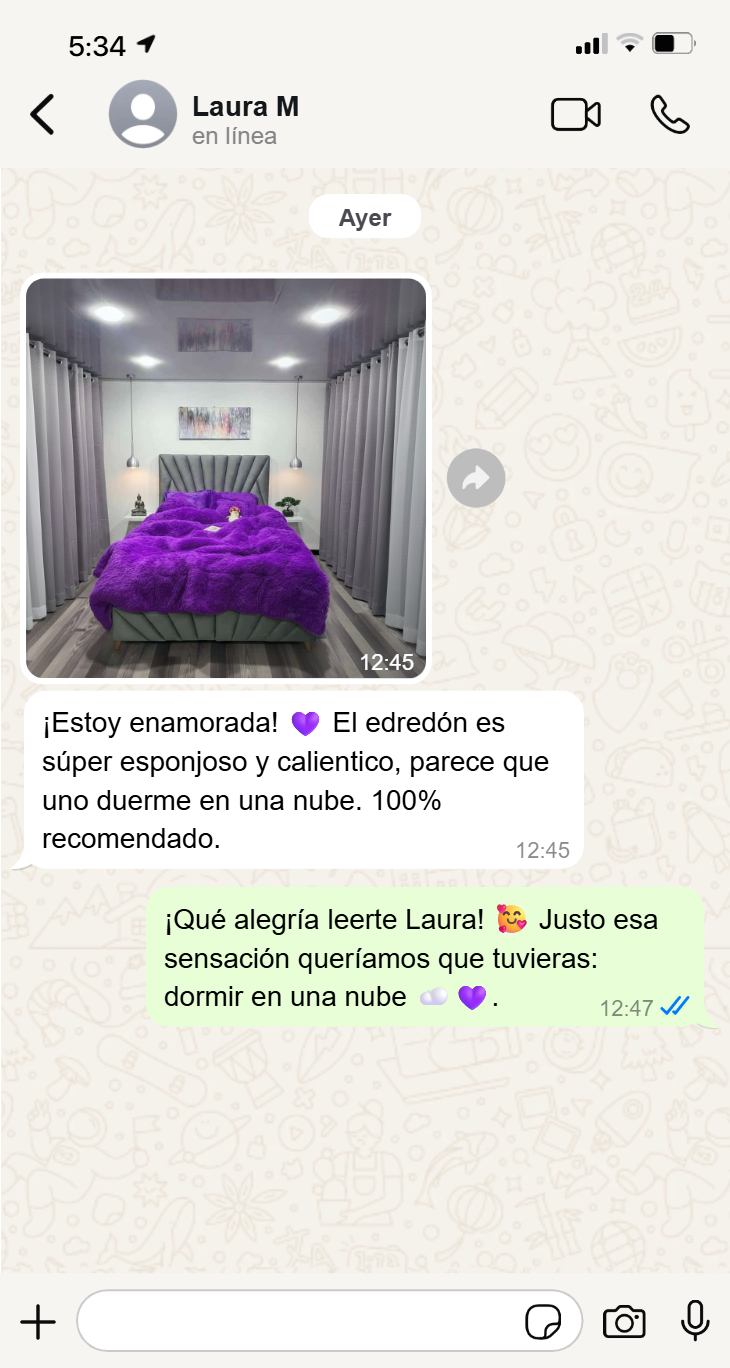
Task: Start a video call with Laura M
Action: tap(576, 115)
